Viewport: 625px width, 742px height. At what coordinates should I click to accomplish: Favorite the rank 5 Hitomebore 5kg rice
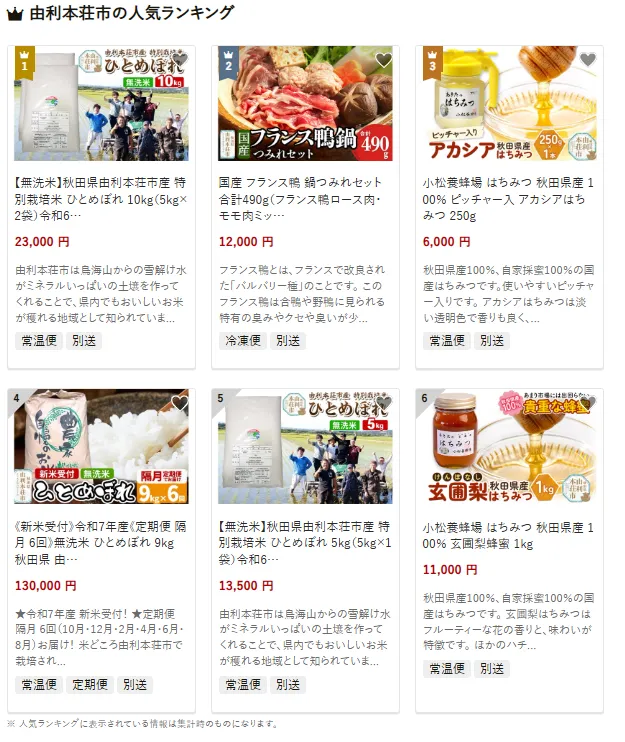pyautogui.click(x=384, y=403)
